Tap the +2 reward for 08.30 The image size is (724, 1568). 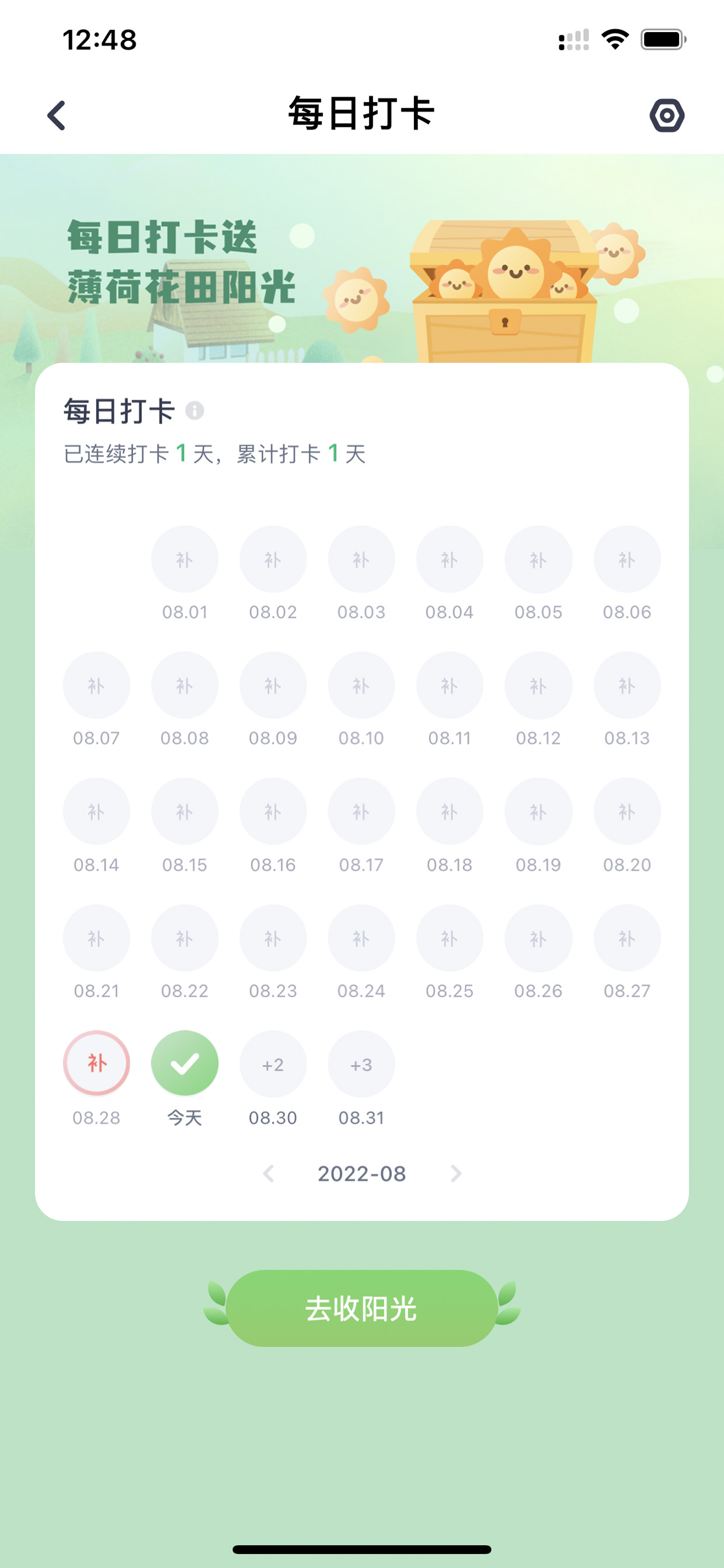tap(273, 1063)
